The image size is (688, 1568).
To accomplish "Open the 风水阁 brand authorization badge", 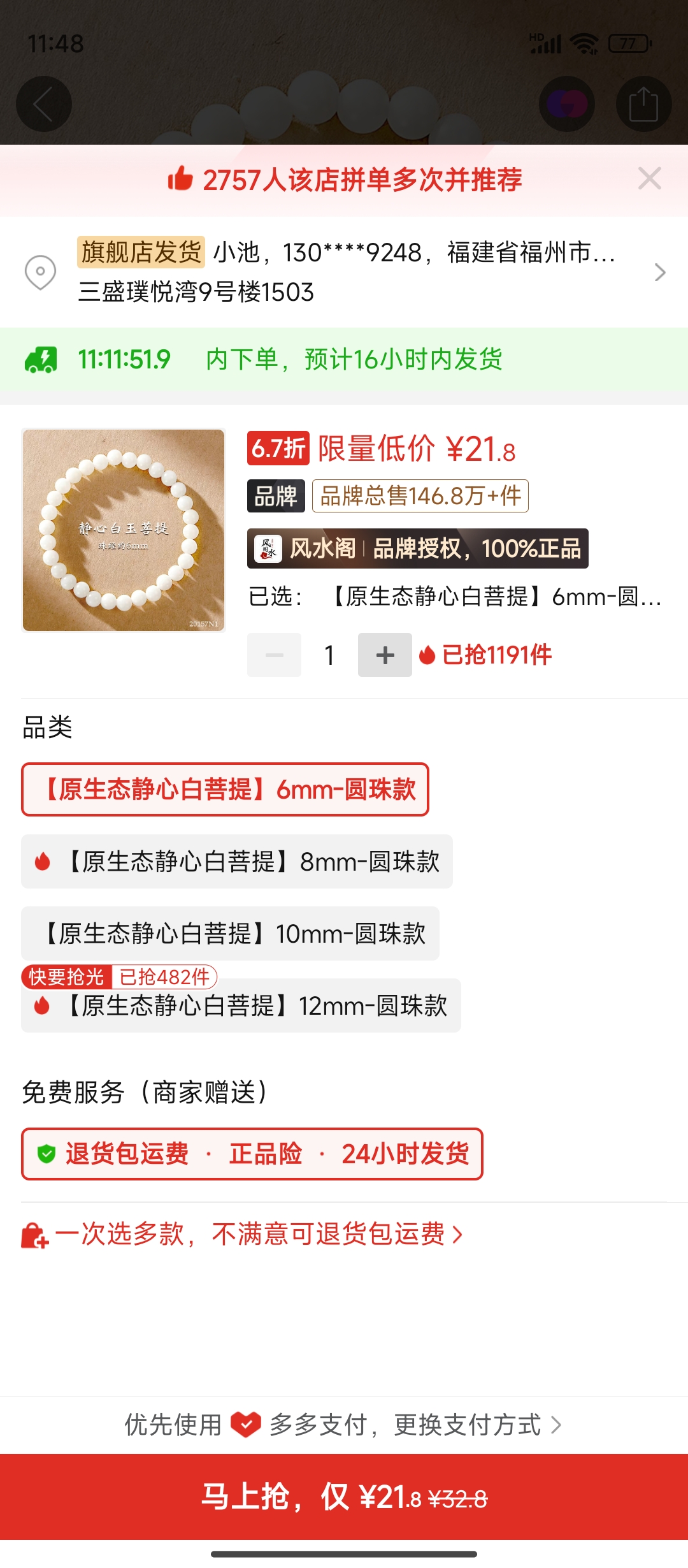I will [x=417, y=548].
